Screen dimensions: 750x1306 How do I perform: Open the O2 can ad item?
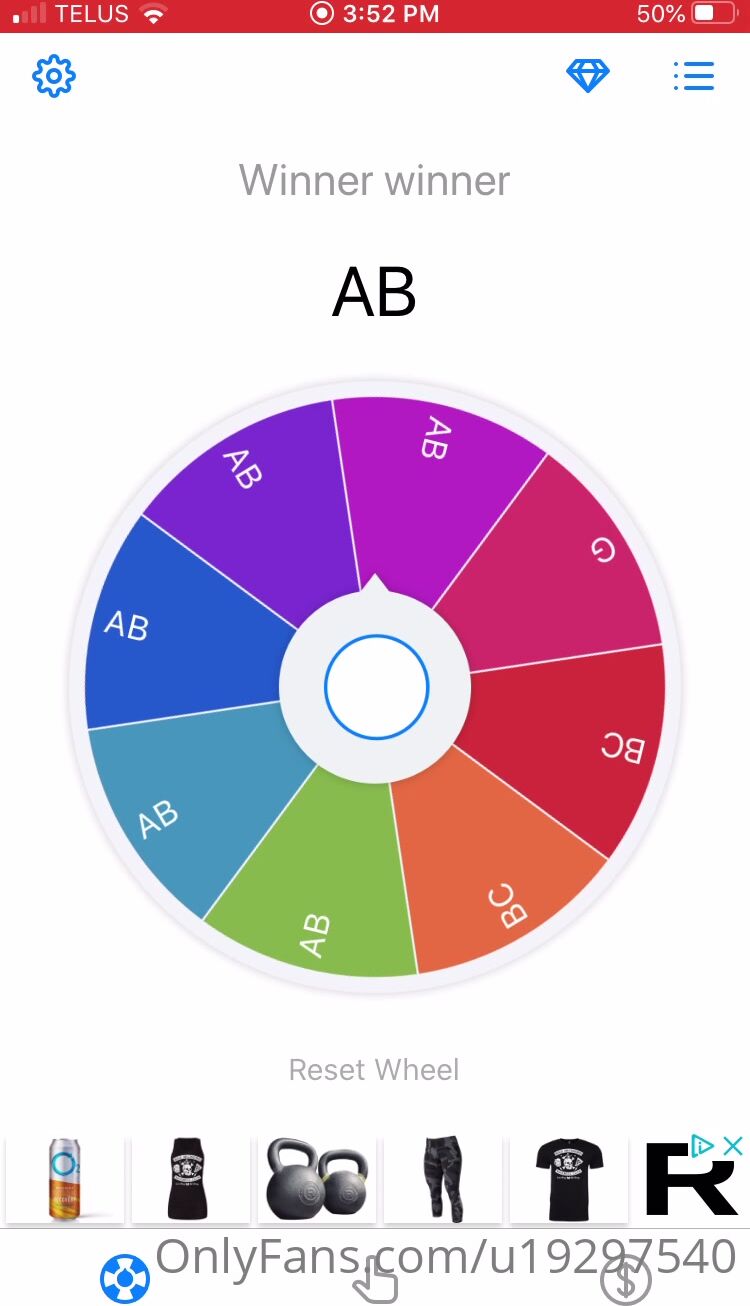tap(65, 1180)
